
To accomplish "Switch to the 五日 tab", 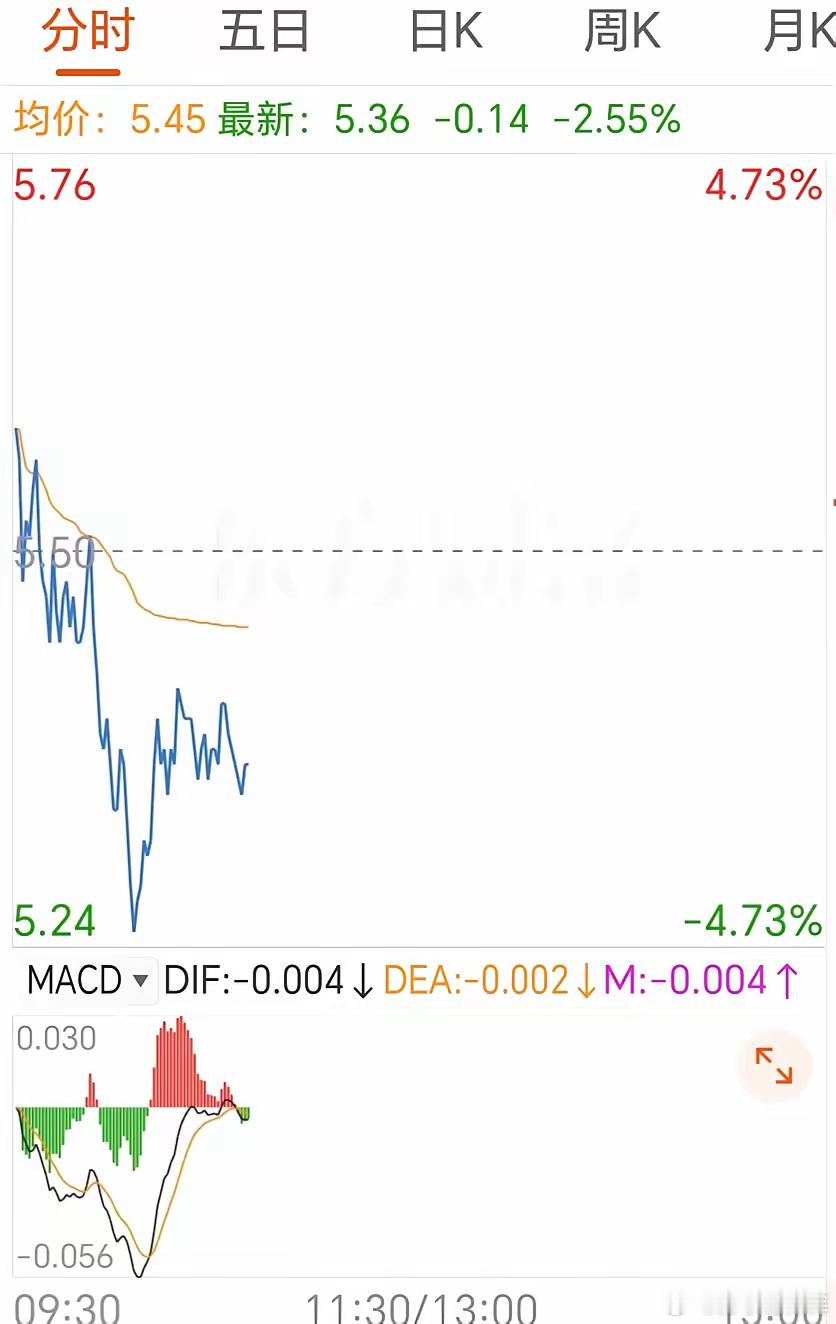I will (x=263, y=30).
